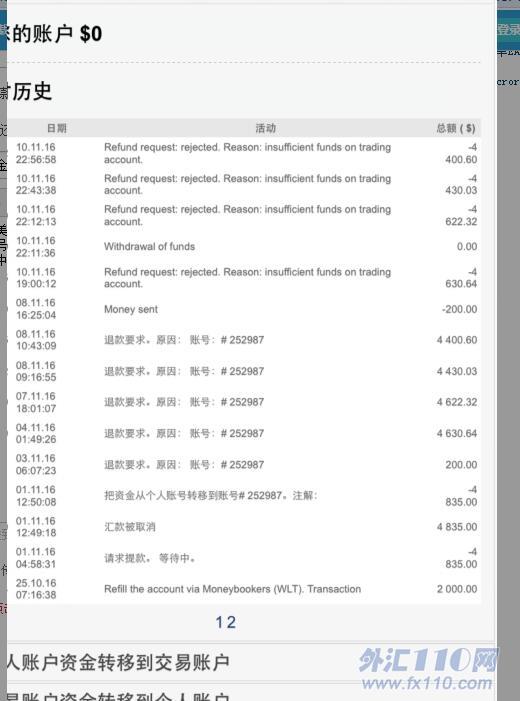Tap the 登录 button at the top right

tap(508, 30)
